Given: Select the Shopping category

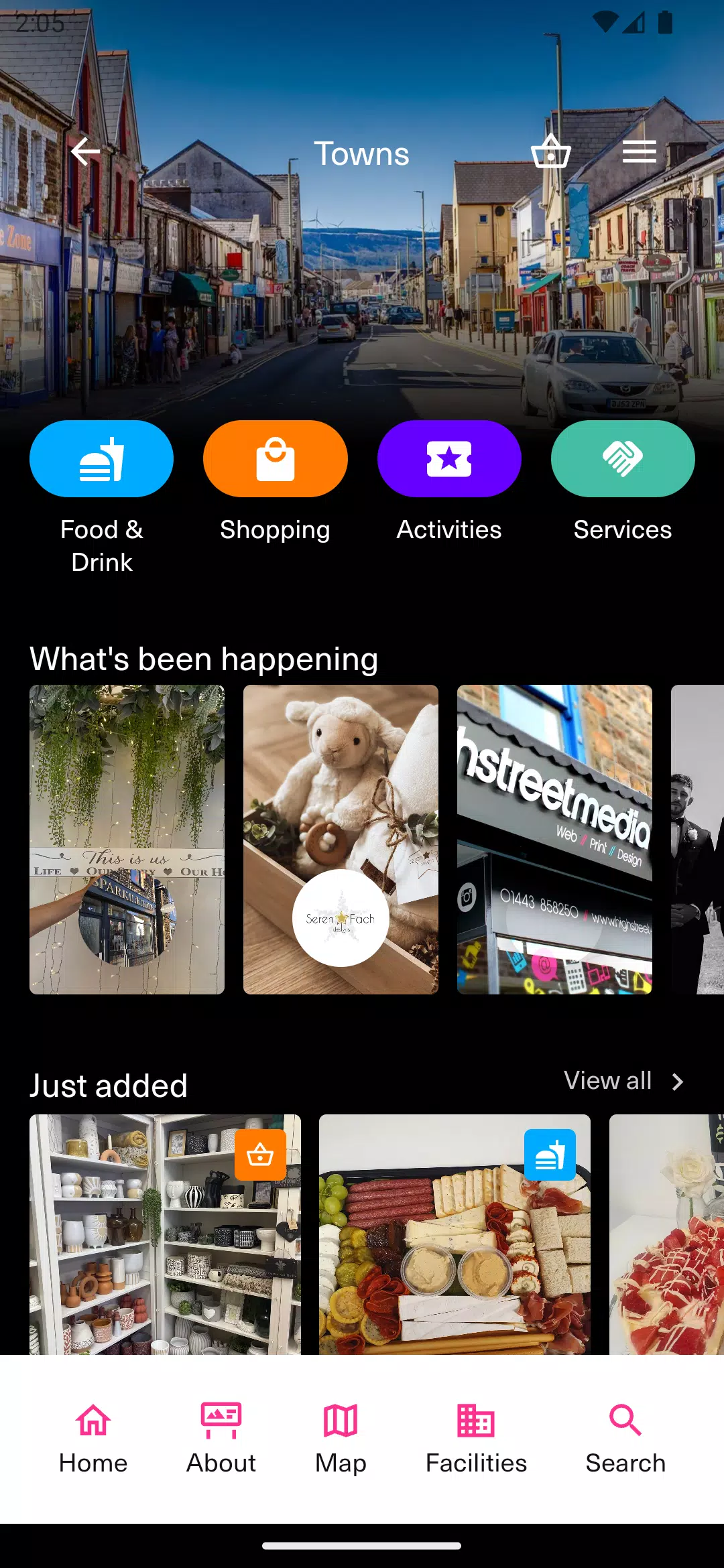Looking at the screenshot, I should pyautogui.click(x=275, y=459).
